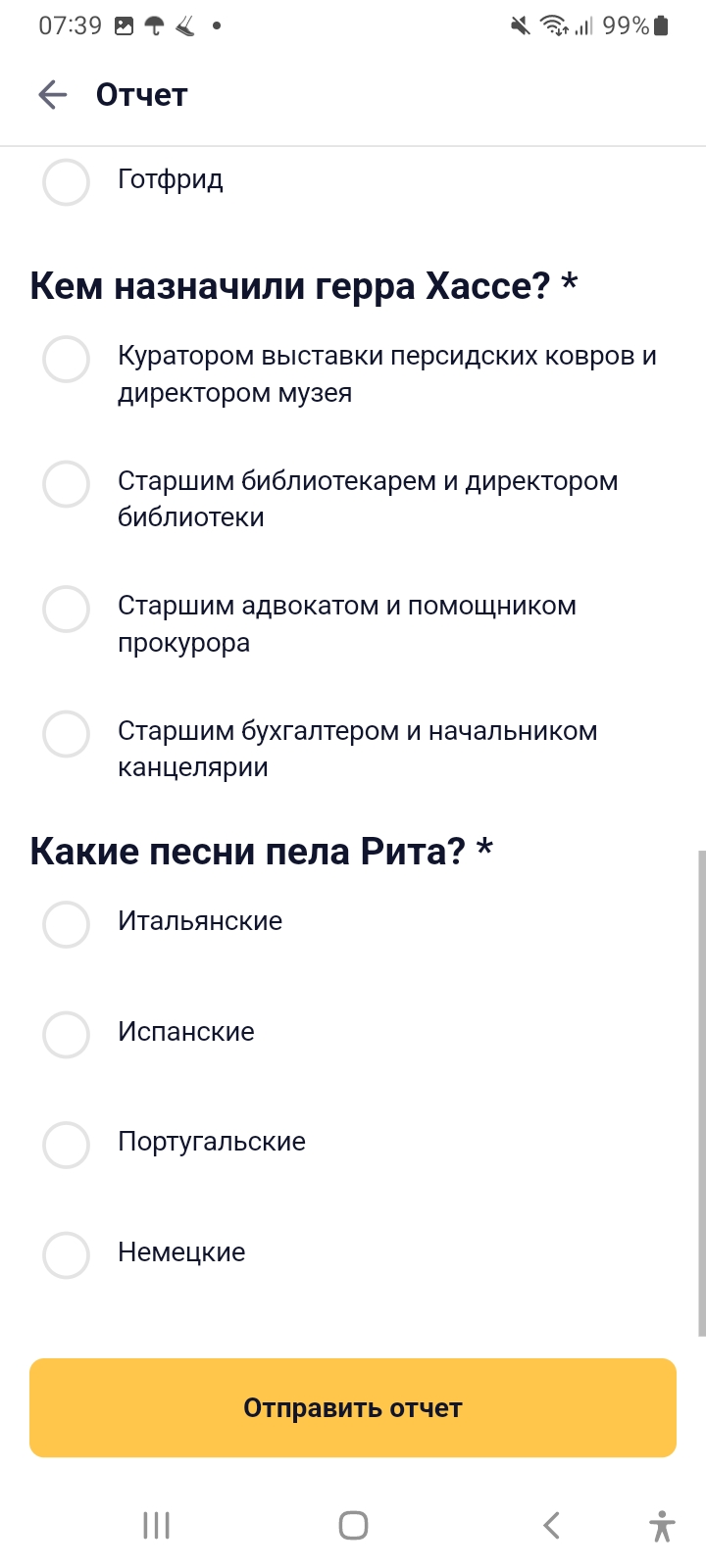Tap Отправить отчет to submit

(x=353, y=1407)
